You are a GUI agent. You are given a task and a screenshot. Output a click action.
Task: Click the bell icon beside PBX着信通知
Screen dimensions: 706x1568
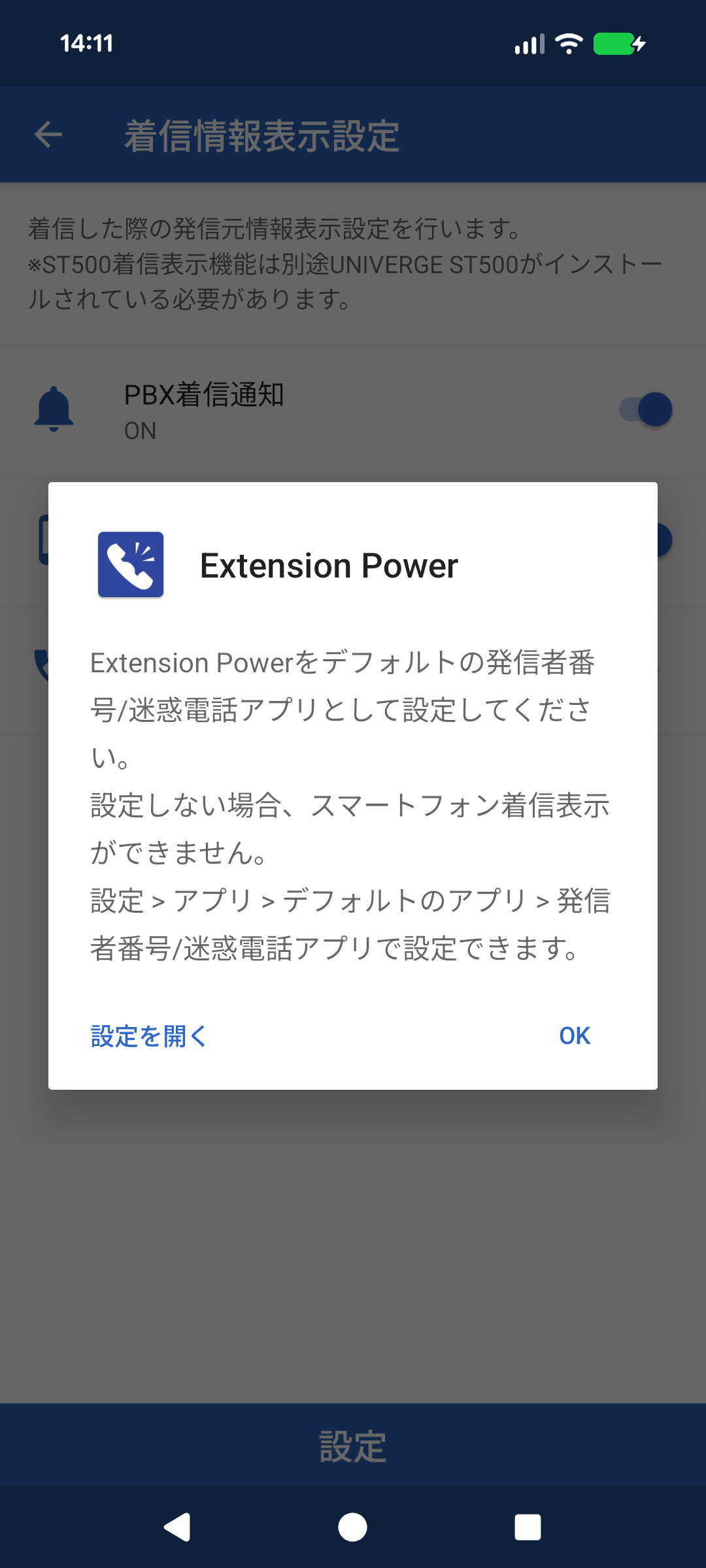point(55,409)
